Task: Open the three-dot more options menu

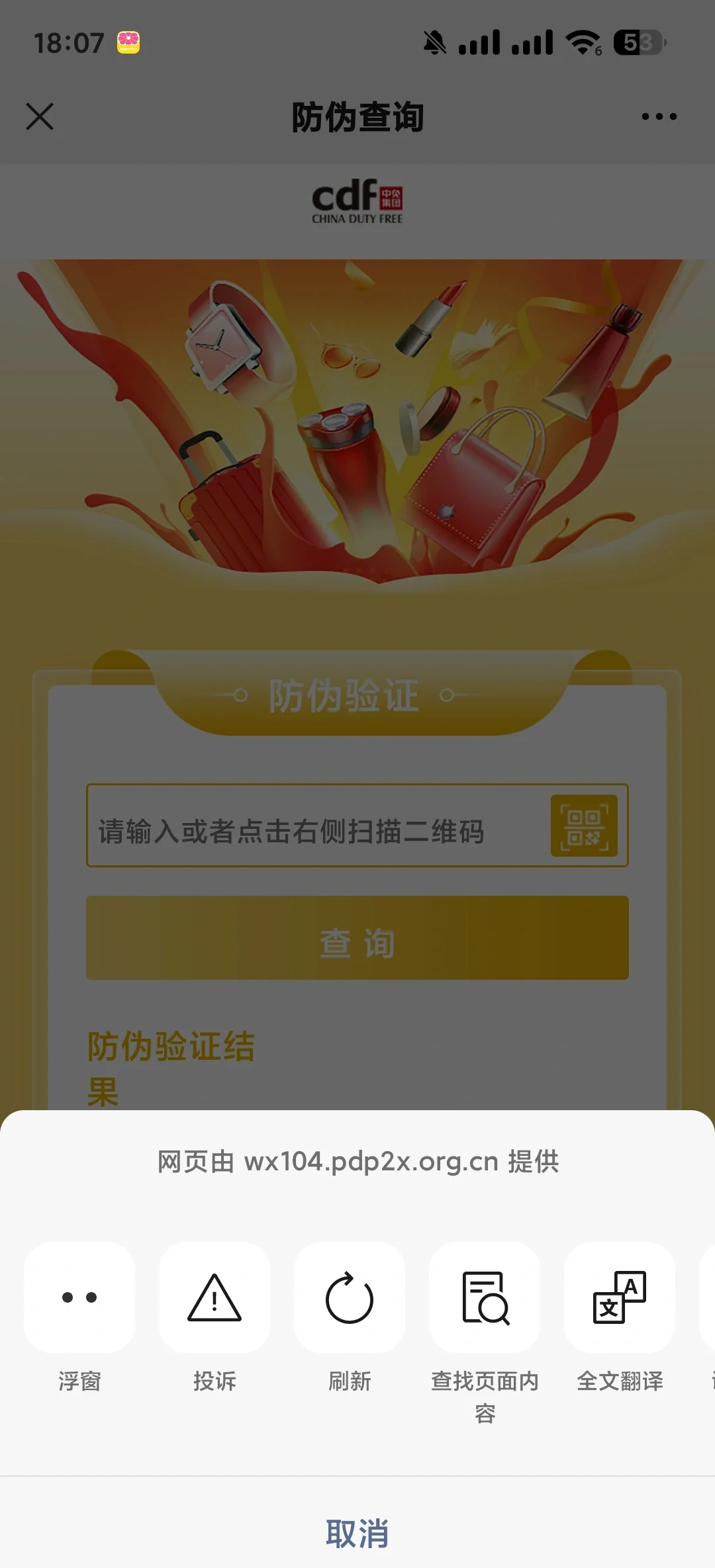Action: point(659,116)
